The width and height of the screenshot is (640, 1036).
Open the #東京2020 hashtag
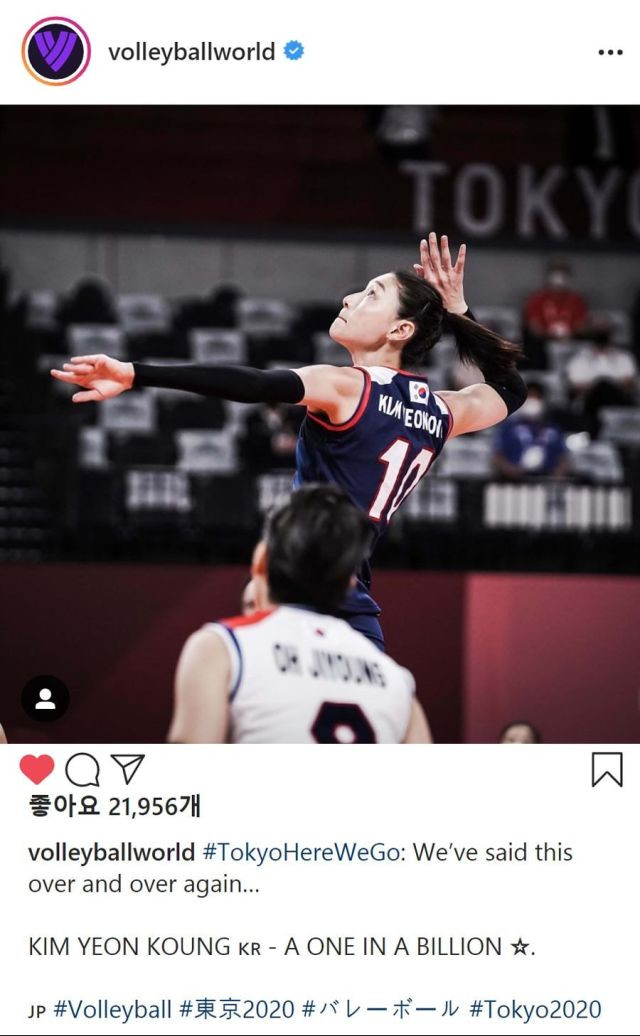coord(237,1010)
